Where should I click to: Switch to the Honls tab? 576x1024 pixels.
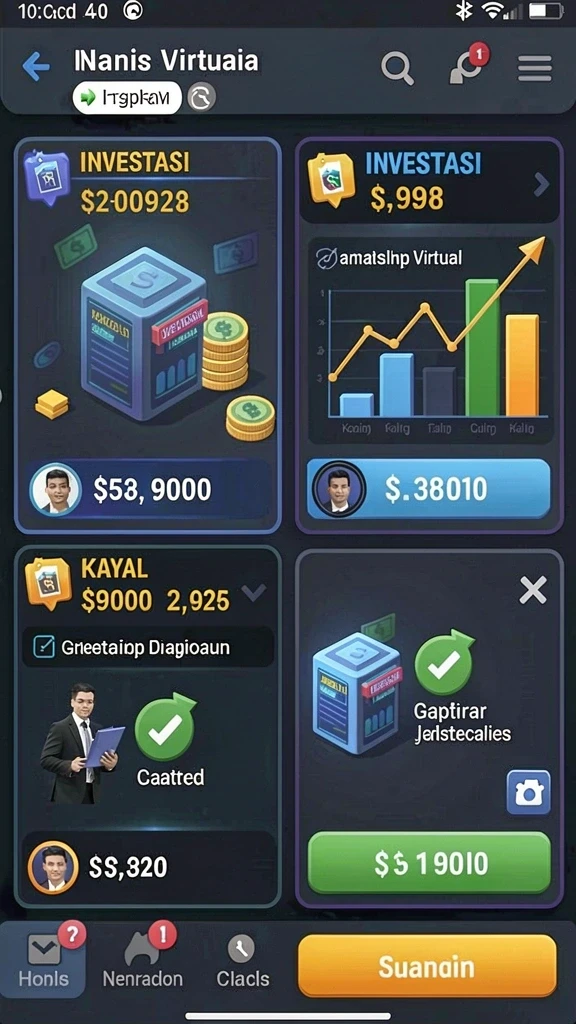(x=43, y=959)
